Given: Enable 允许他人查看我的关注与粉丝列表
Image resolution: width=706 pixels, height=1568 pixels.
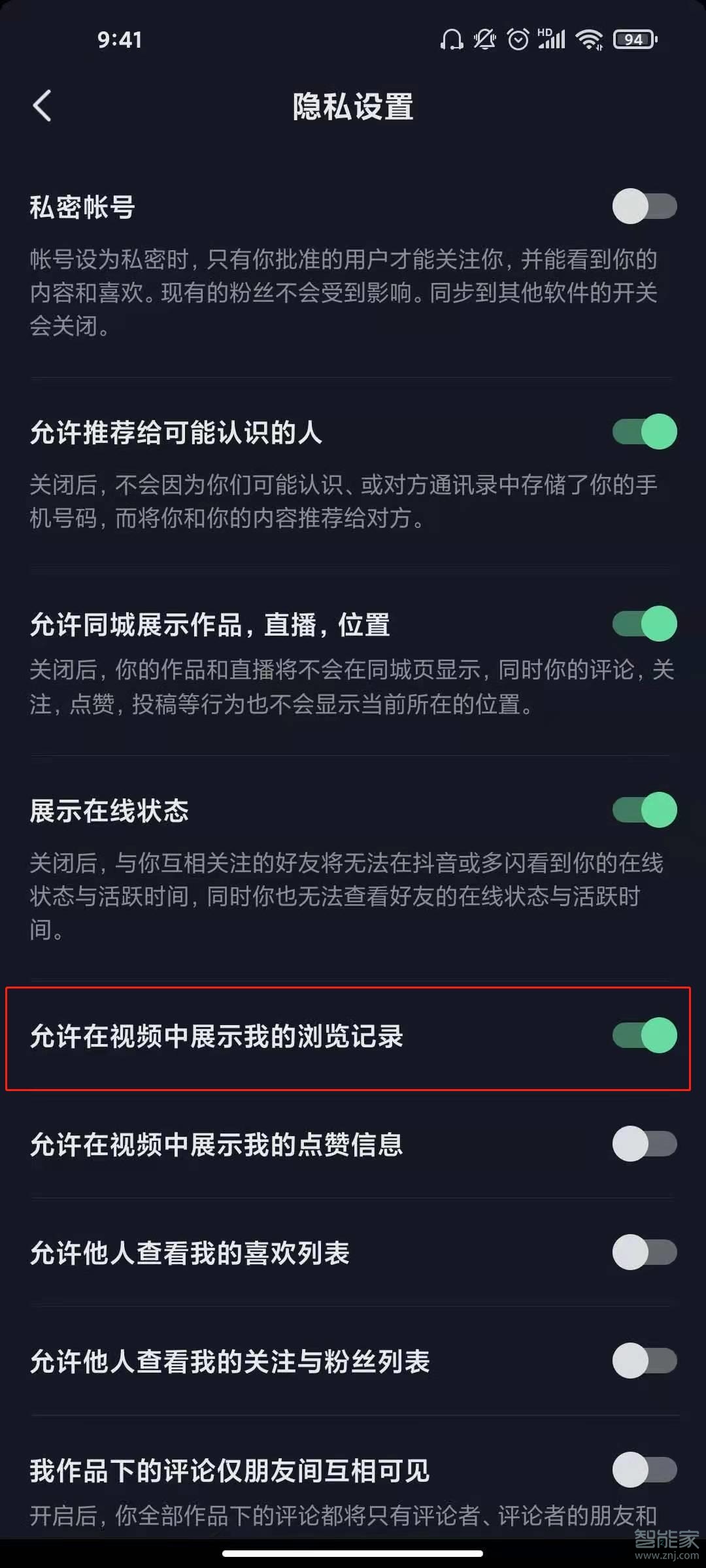Looking at the screenshot, I should pos(645,1360).
